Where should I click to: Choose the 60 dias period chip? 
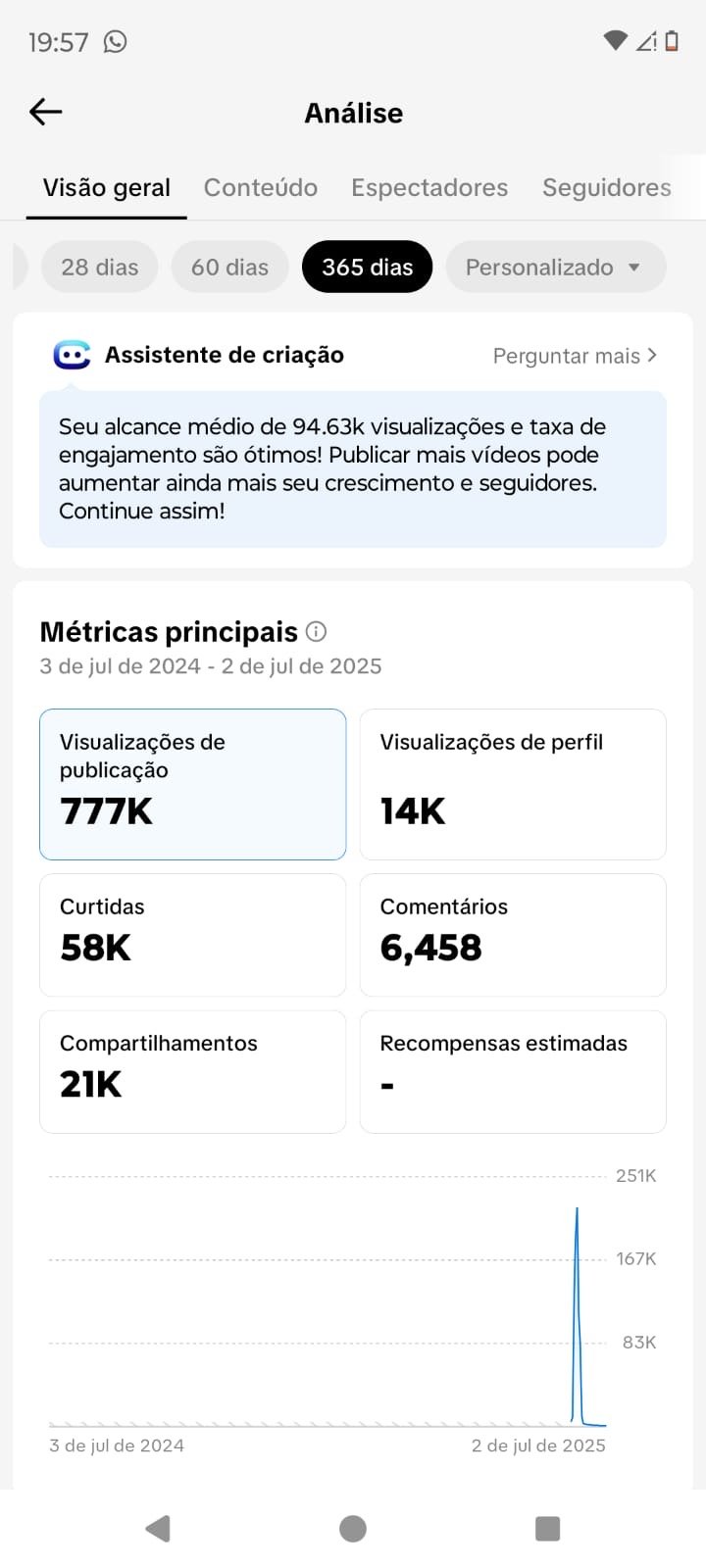[x=229, y=267]
